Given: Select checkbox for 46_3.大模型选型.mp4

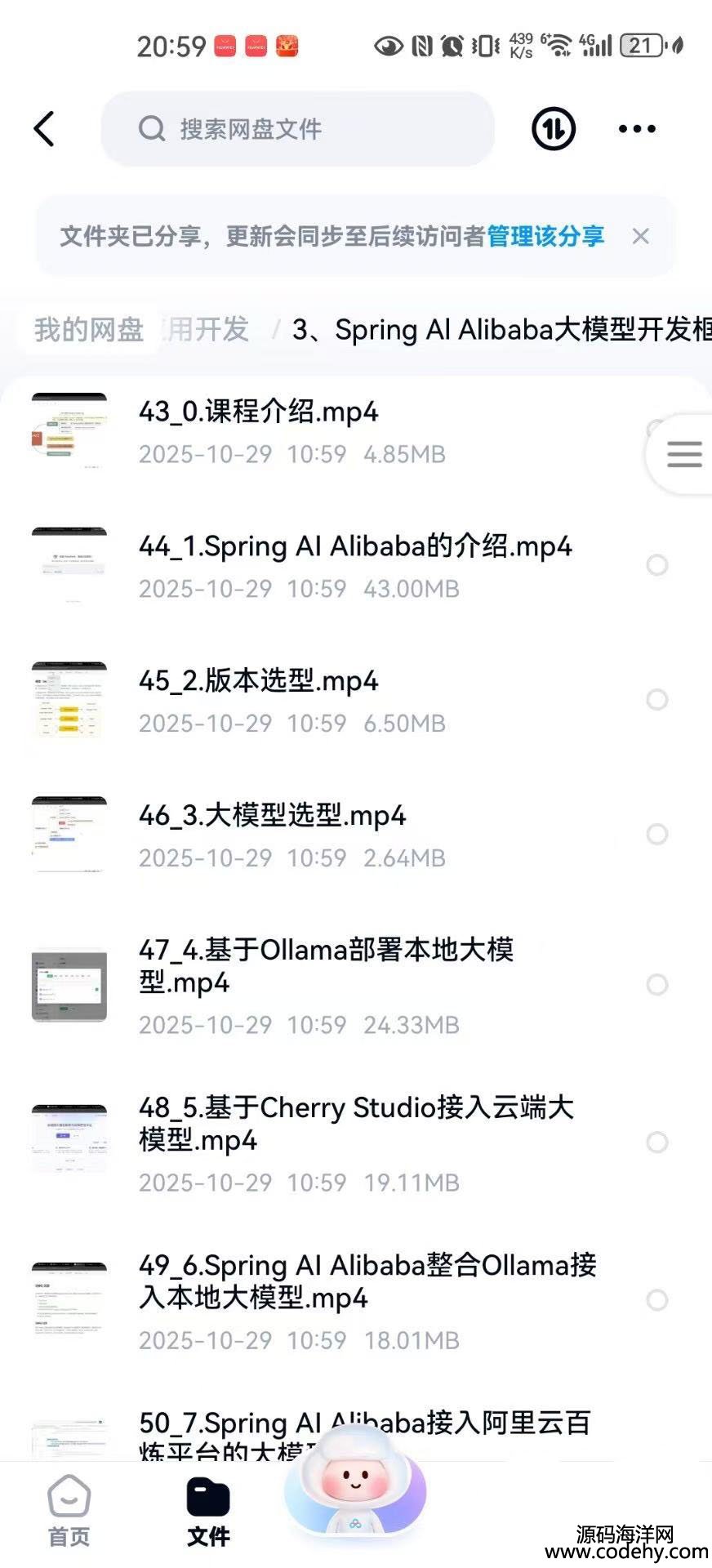Looking at the screenshot, I should (657, 835).
